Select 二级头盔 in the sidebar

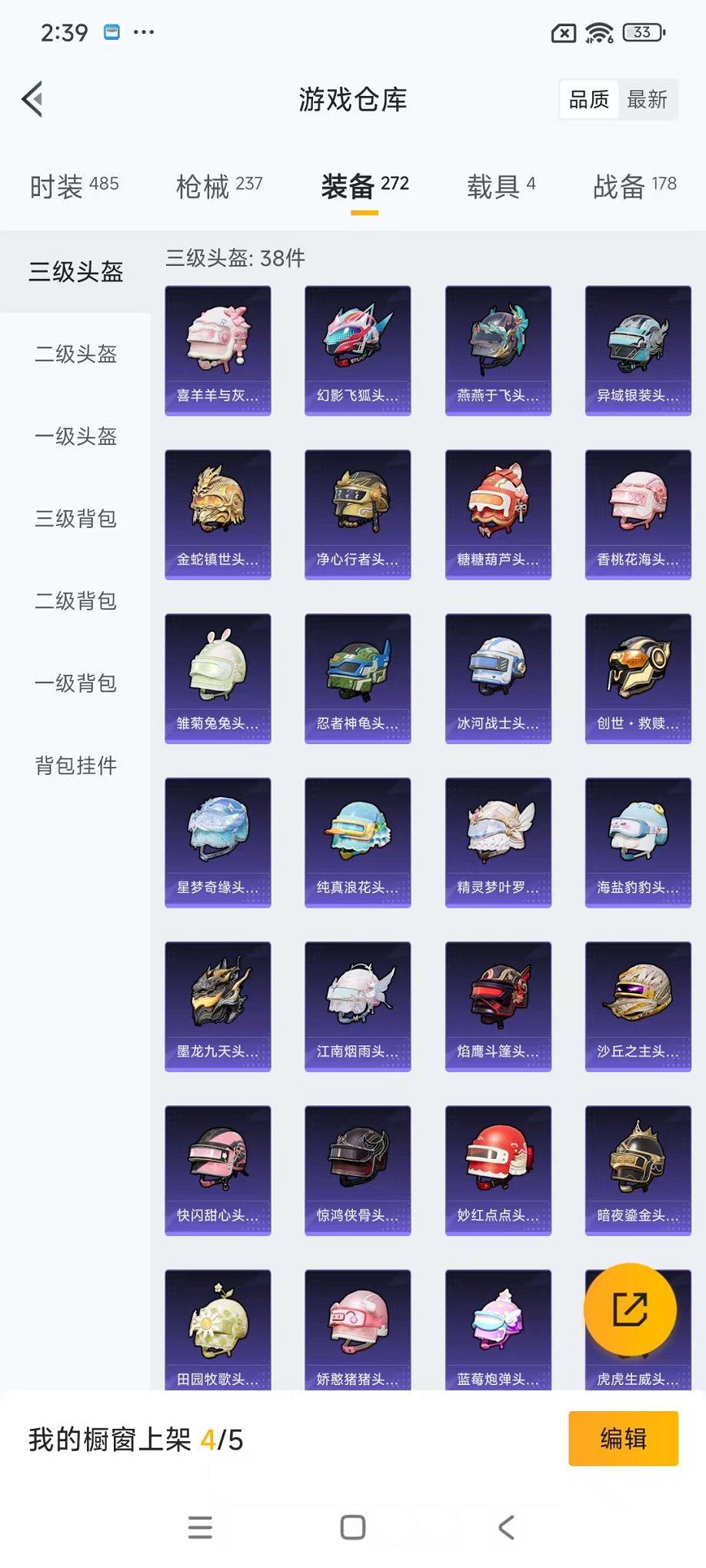click(x=75, y=354)
